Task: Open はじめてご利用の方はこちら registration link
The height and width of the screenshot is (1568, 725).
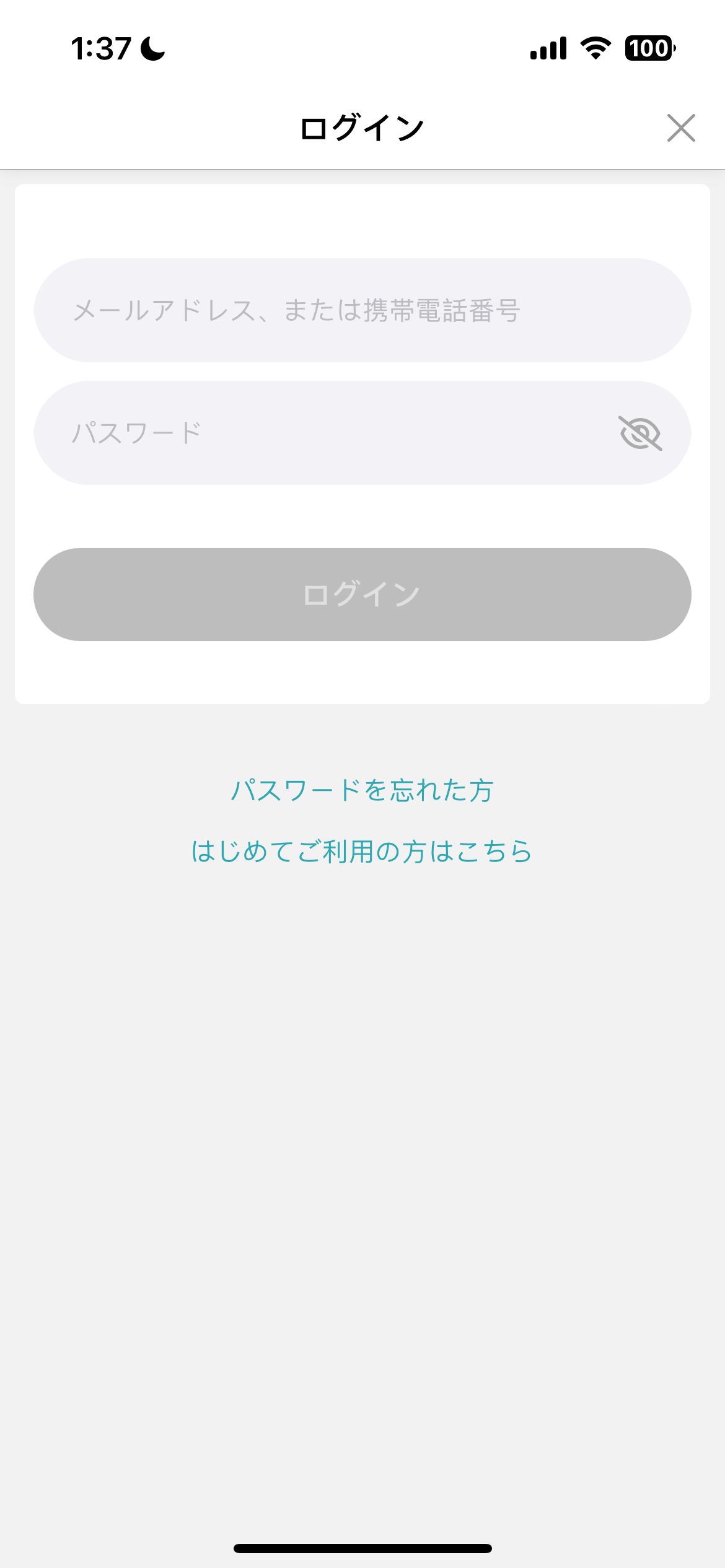Action: pyautogui.click(x=362, y=851)
